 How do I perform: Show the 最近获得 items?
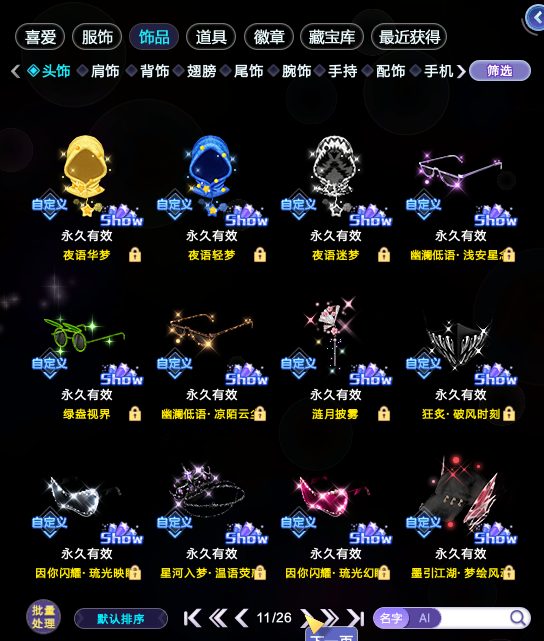point(409,37)
